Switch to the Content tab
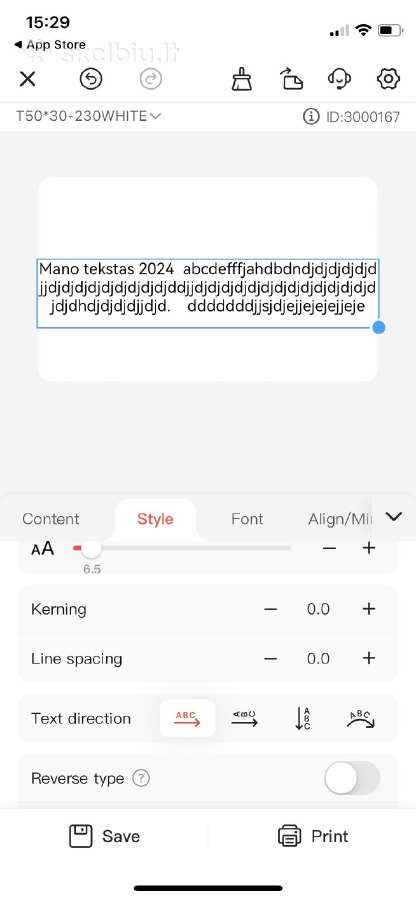 [x=50, y=519]
